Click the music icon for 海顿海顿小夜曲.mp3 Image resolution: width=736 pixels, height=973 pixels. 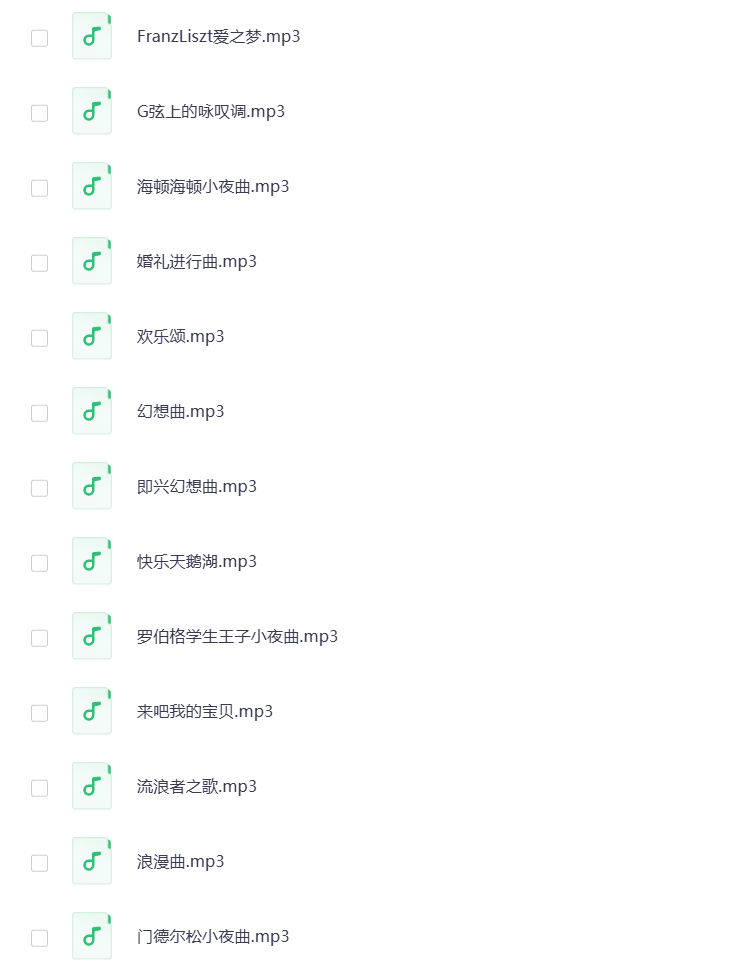point(91,186)
